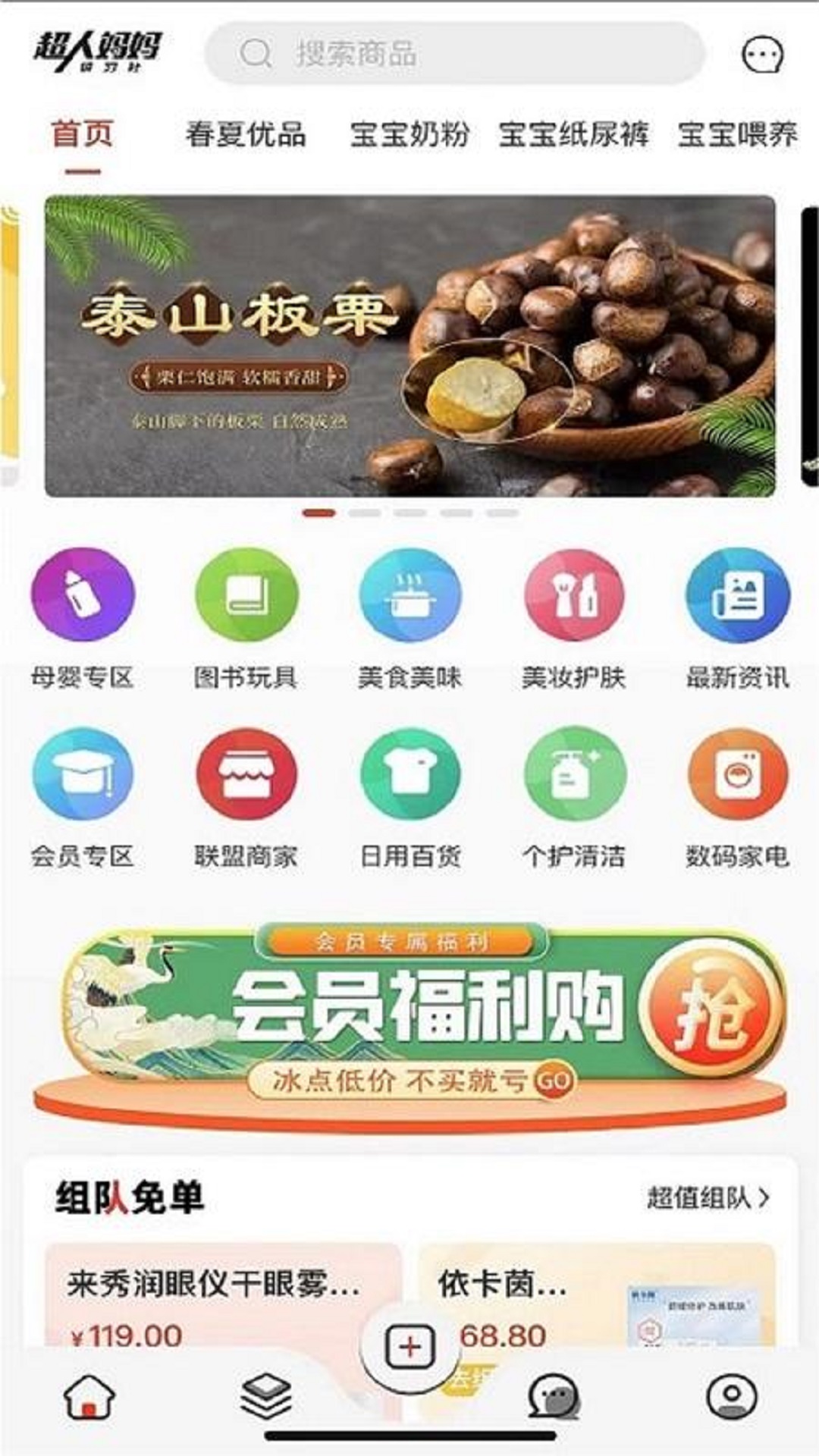Open the 搜索商品 search box
819x1456 pixels.
pos(455,53)
